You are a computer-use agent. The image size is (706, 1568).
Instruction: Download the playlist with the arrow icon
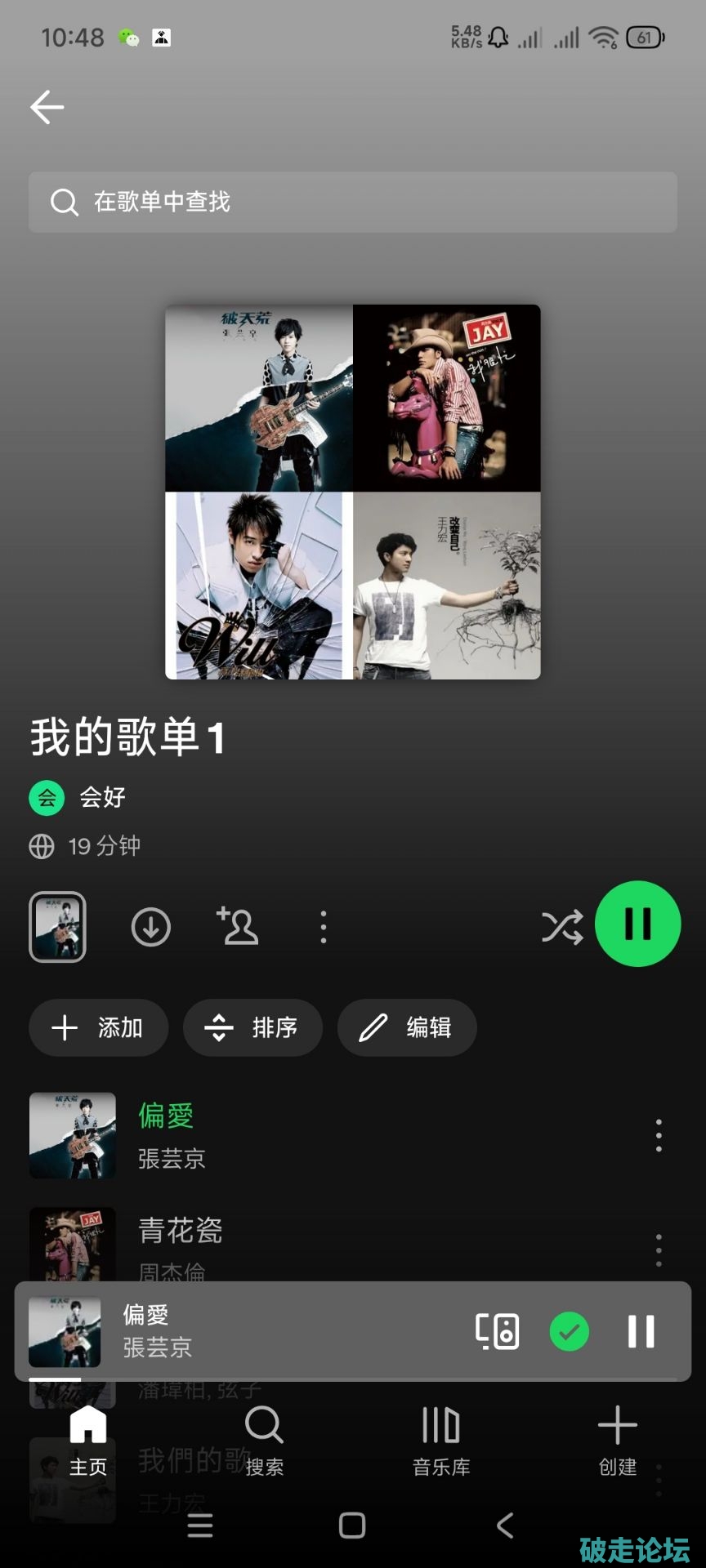pos(151,928)
